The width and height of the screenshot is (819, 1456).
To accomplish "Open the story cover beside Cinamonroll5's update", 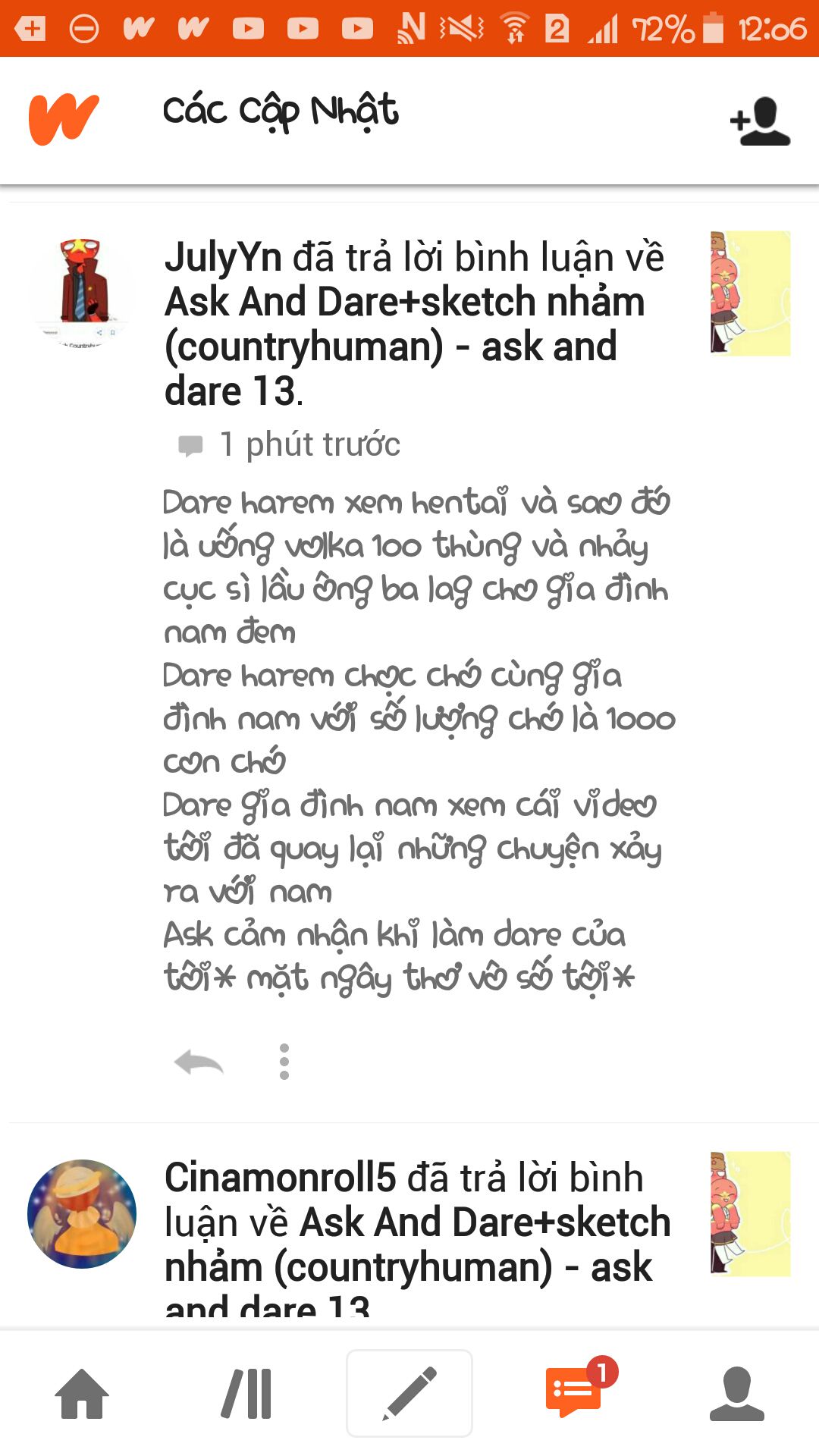I will click(x=750, y=1213).
